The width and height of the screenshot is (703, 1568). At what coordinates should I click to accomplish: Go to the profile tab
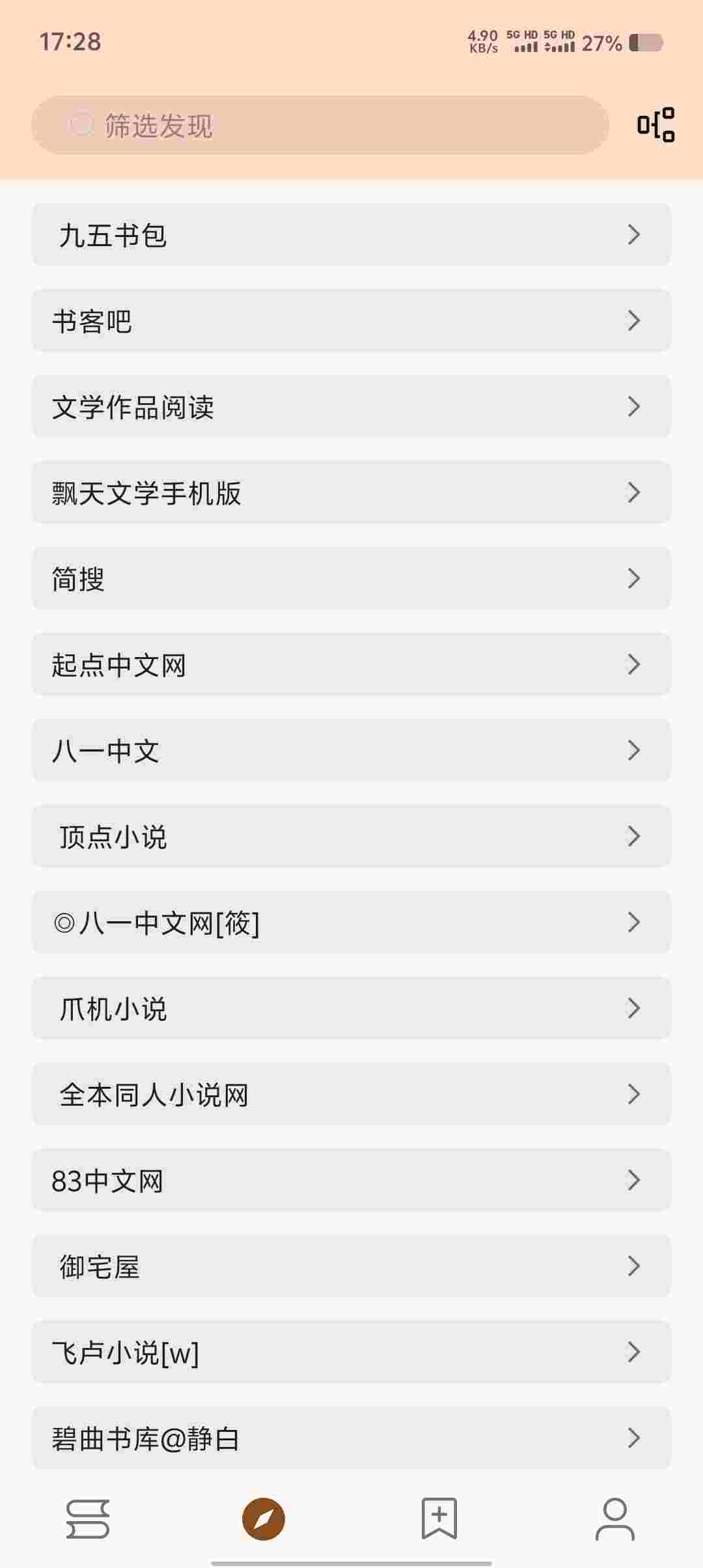[x=615, y=1519]
